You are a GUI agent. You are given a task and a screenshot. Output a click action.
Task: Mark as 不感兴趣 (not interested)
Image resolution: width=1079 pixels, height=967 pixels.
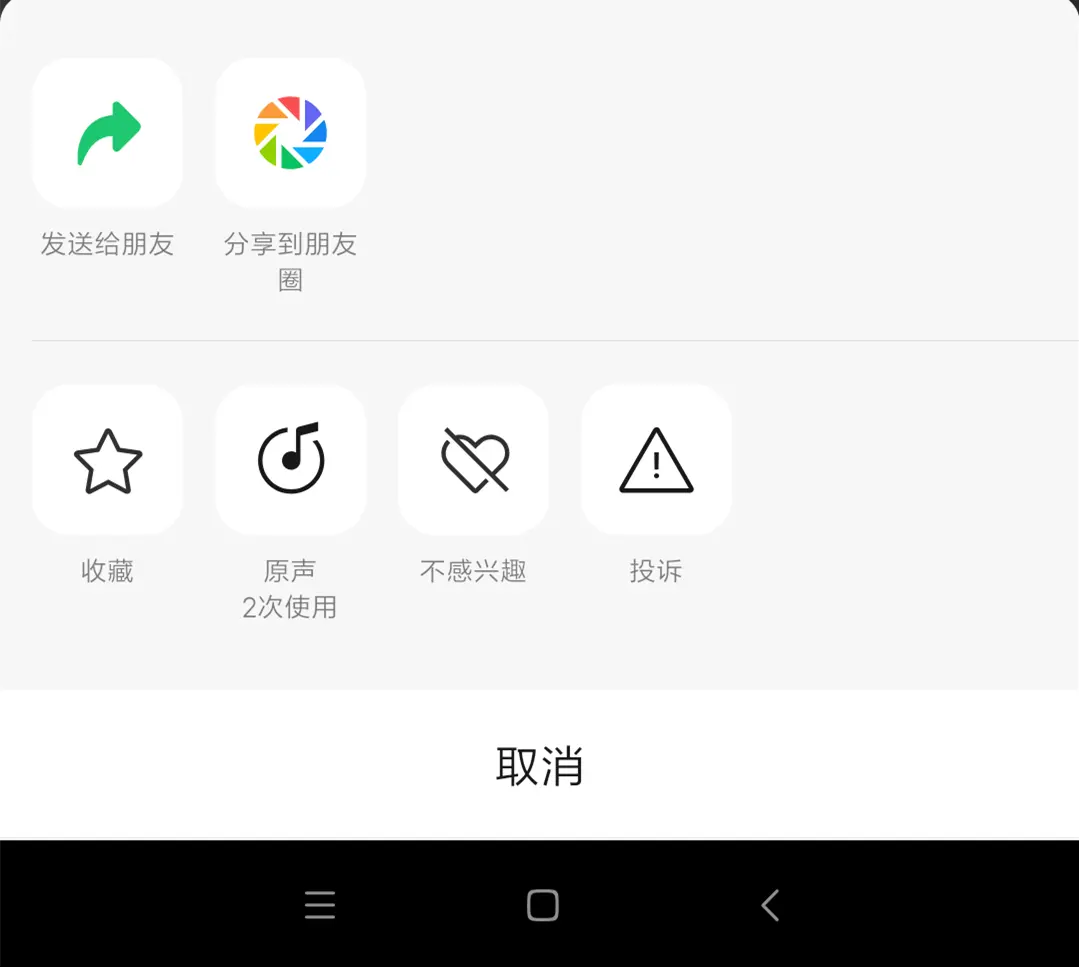click(x=473, y=460)
